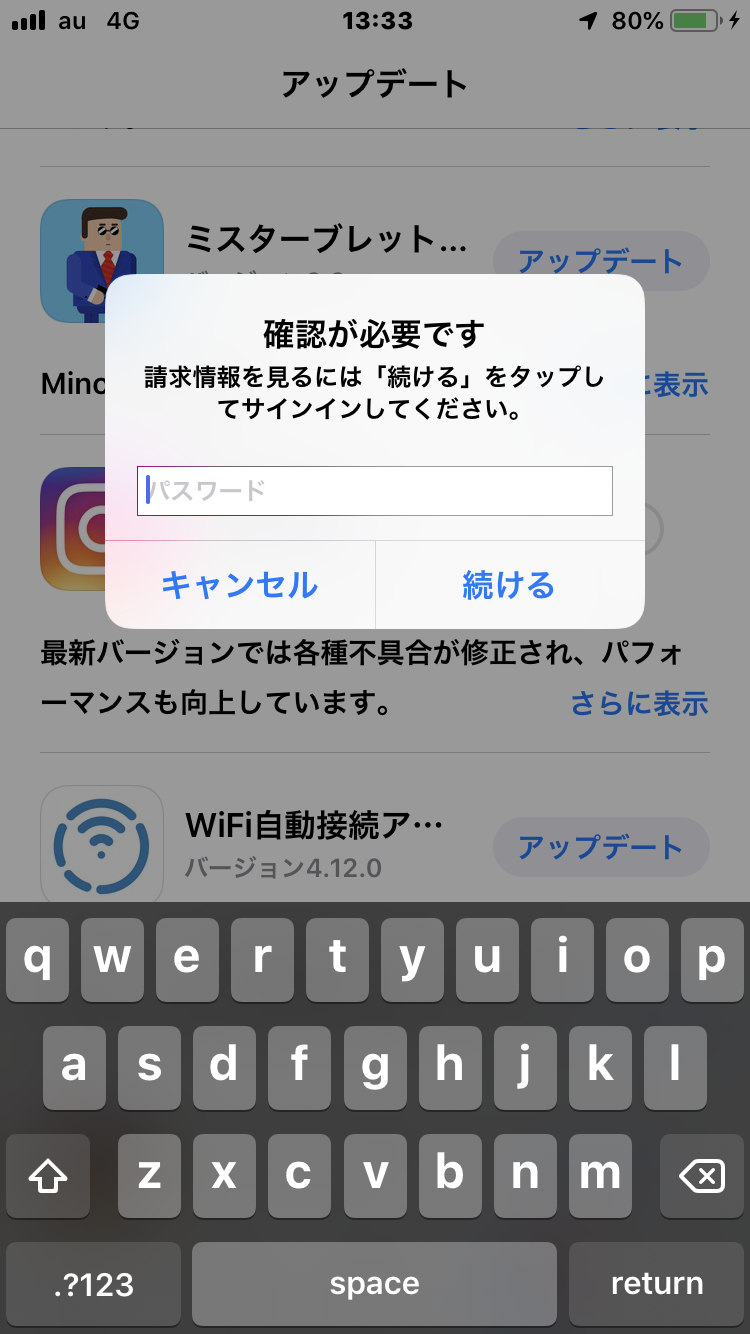Switch keyboard to .?123 numbers layout
This screenshot has height=1334, width=750.
[x=94, y=1284]
